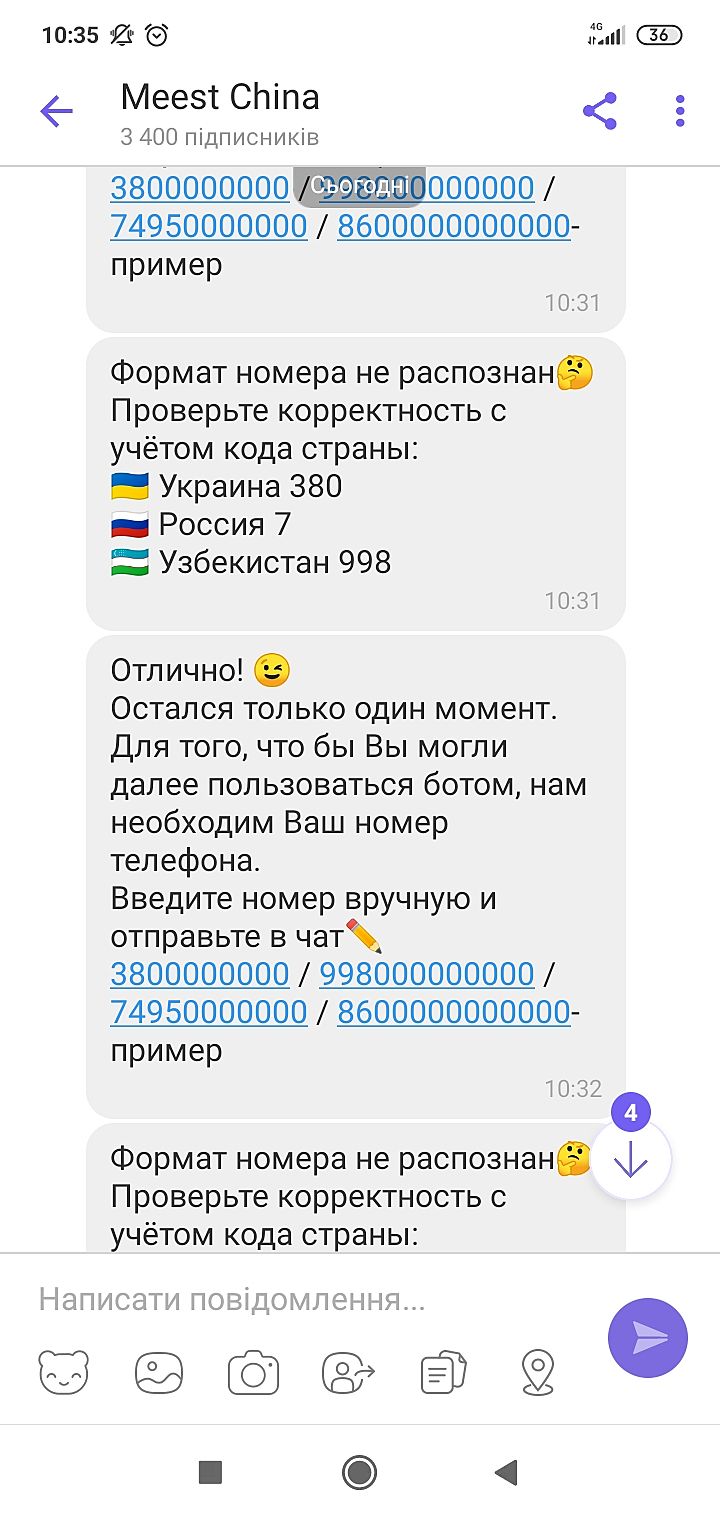The image size is (720, 1520).
Task: Open the sticker picker bear icon
Action: tap(64, 1372)
